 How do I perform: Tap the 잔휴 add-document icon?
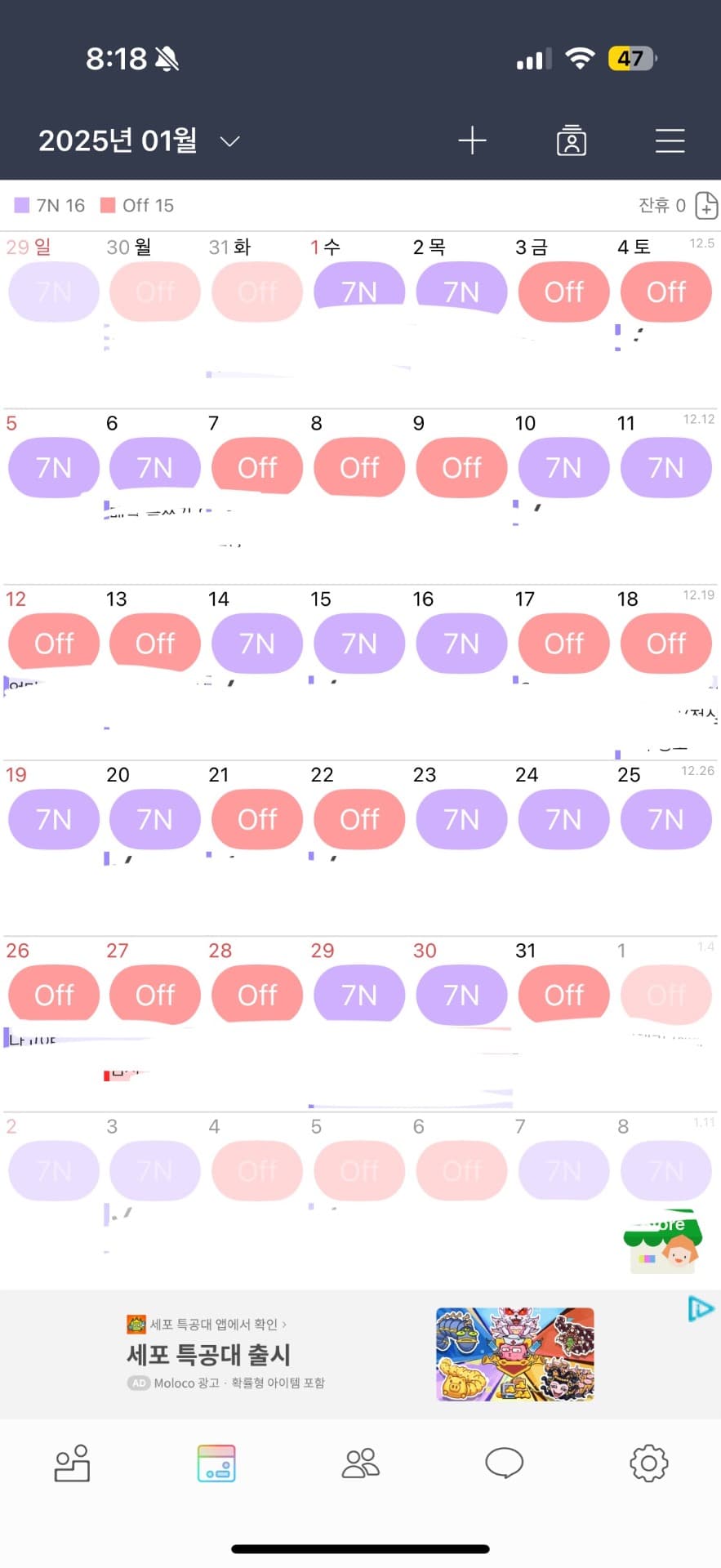[x=706, y=206]
